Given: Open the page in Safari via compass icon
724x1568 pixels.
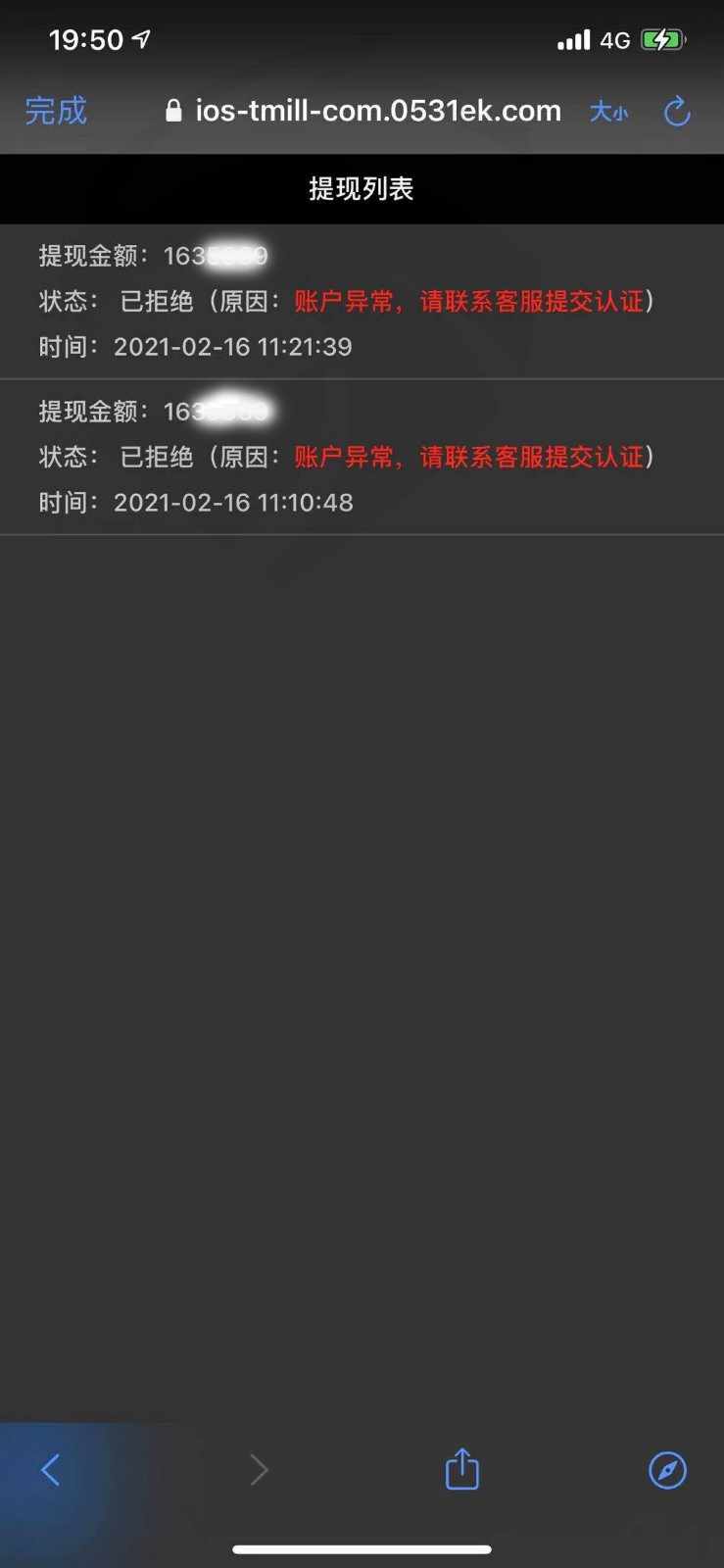Looking at the screenshot, I should tap(668, 1470).
